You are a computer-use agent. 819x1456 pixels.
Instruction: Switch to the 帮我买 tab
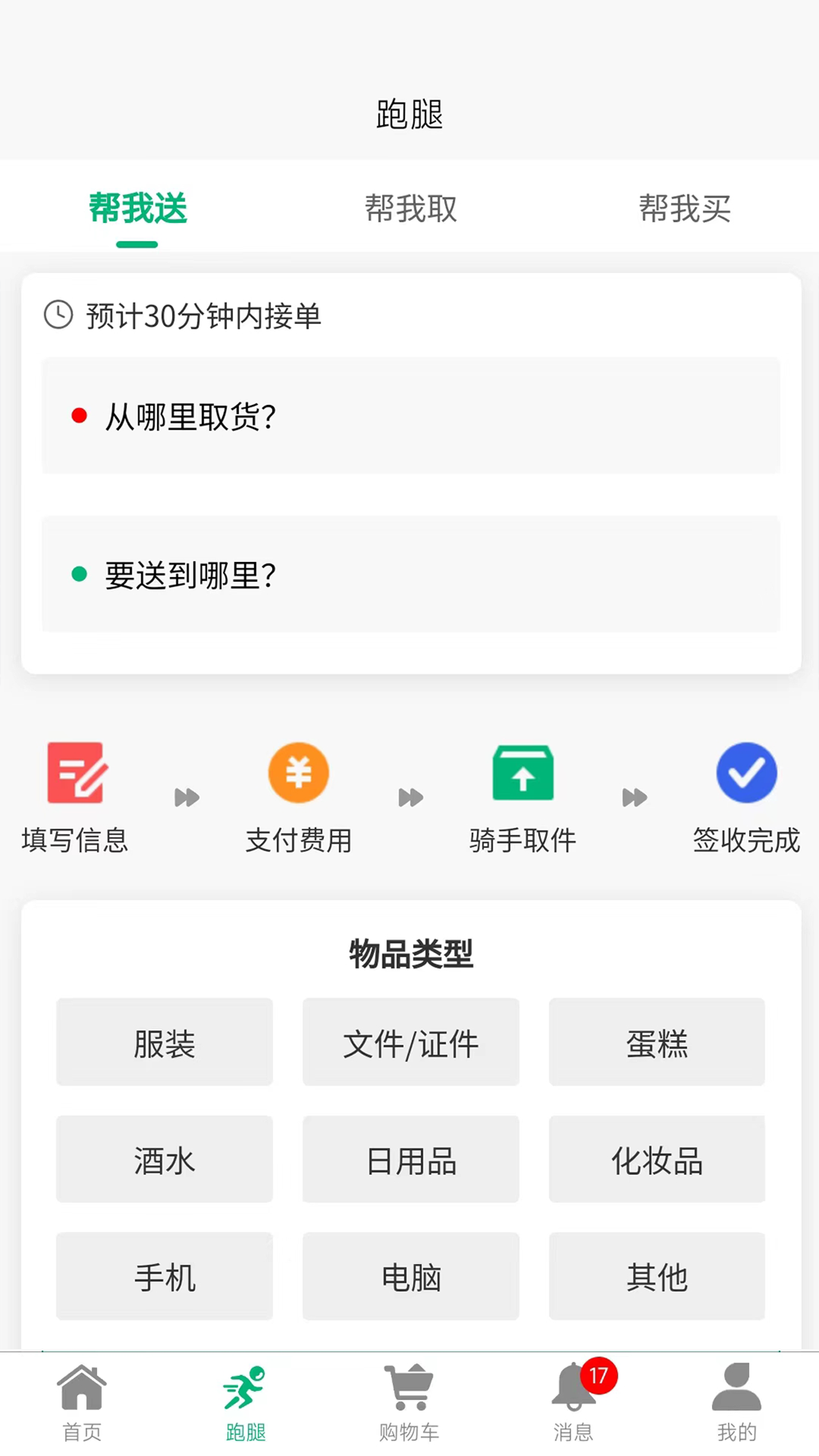pos(685,210)
